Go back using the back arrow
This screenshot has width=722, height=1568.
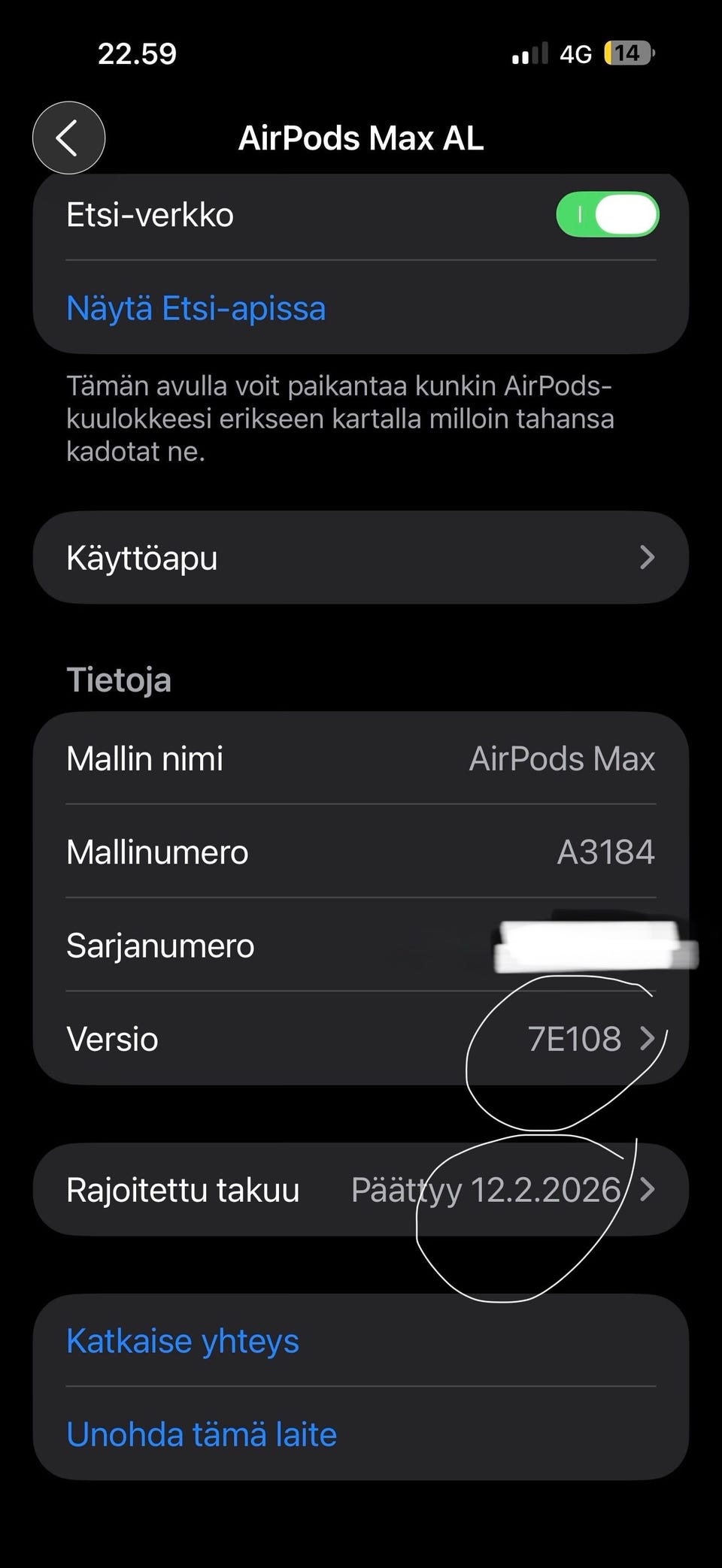68,138
